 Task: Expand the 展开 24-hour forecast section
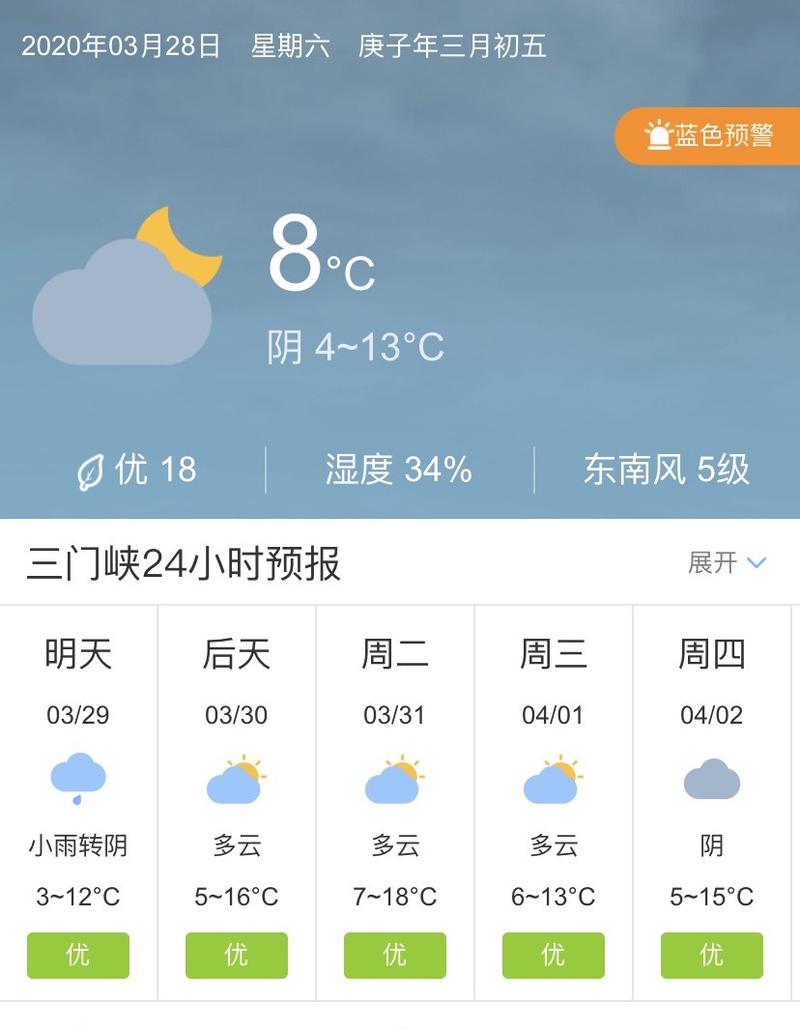click(712, 562)
